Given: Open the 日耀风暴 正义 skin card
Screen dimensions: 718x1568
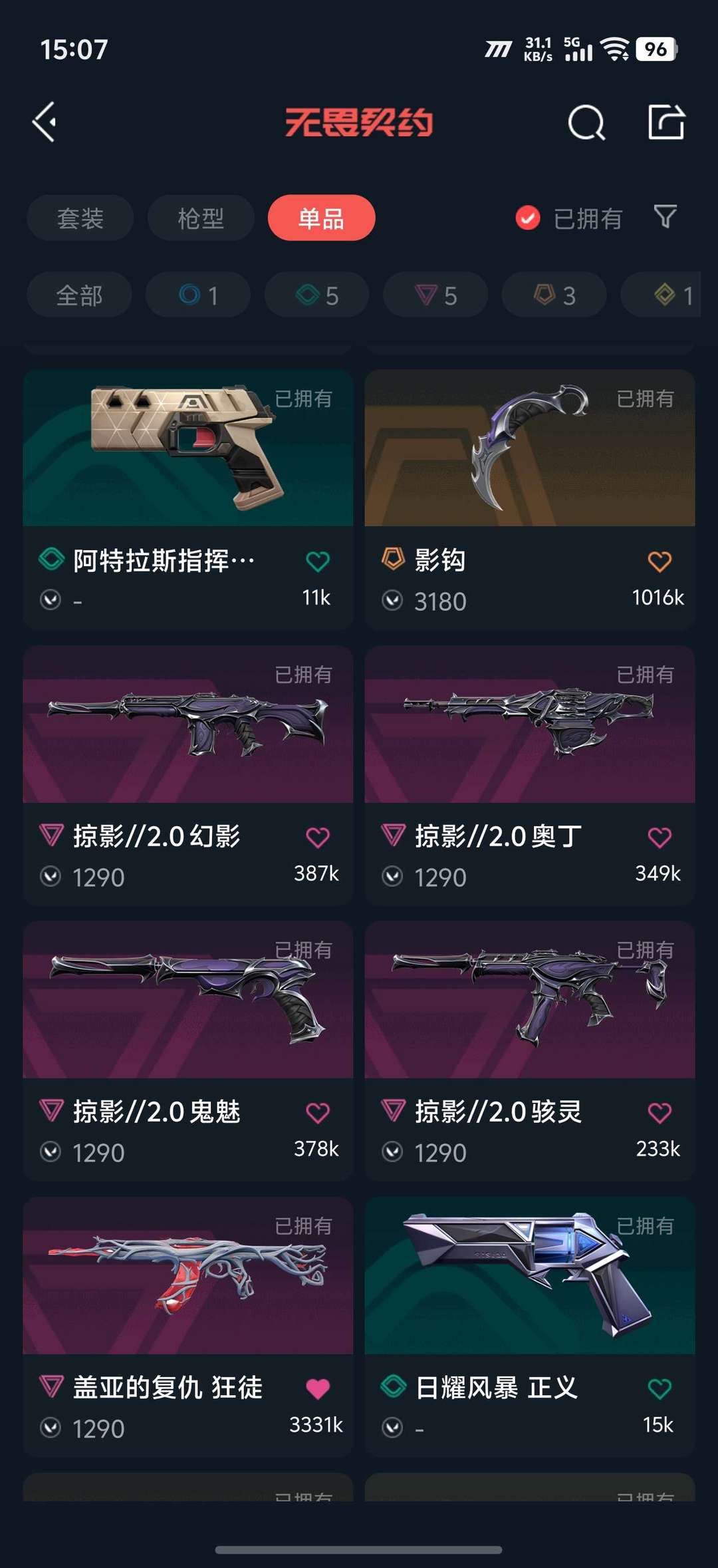Looking at the screenshot, I should tap(530, 1327).
